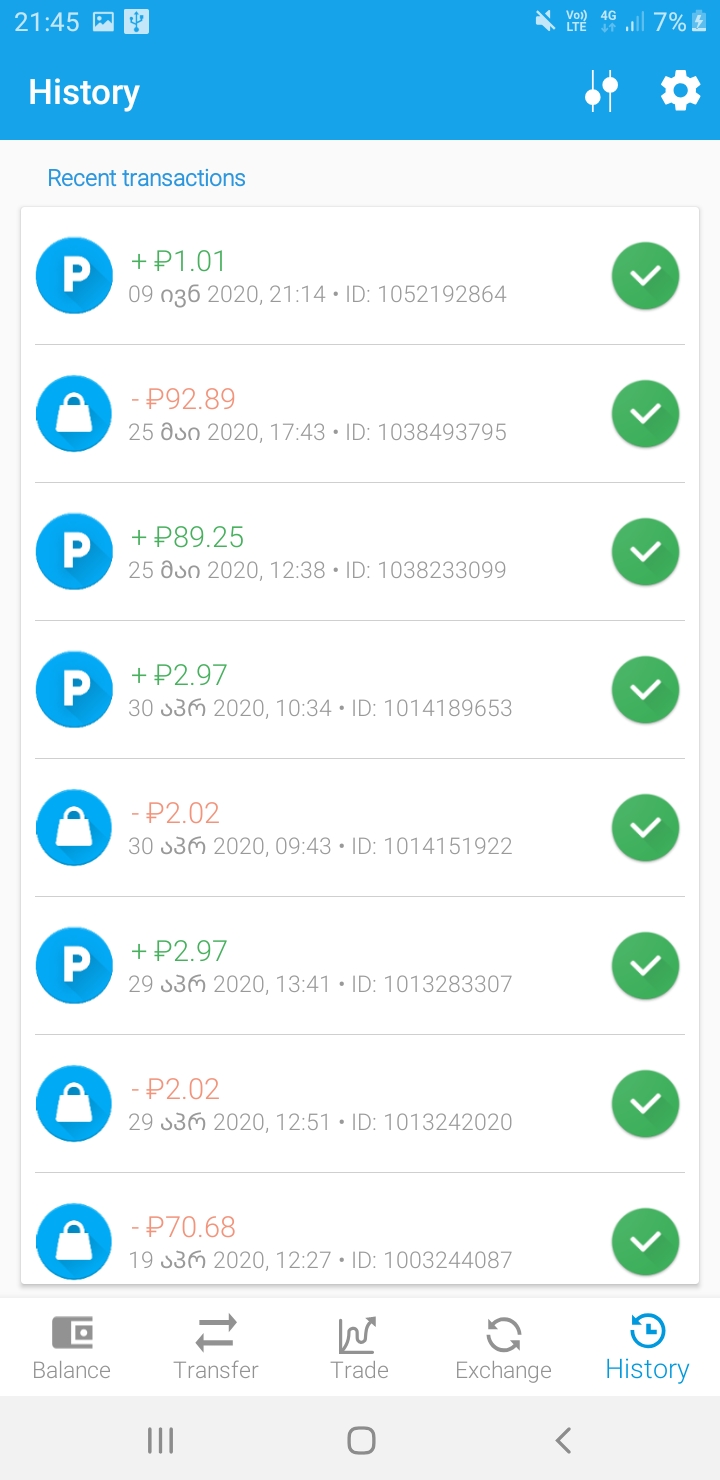Tap the History tab
Viewport: 720px width, 1480px height.
648,1348
